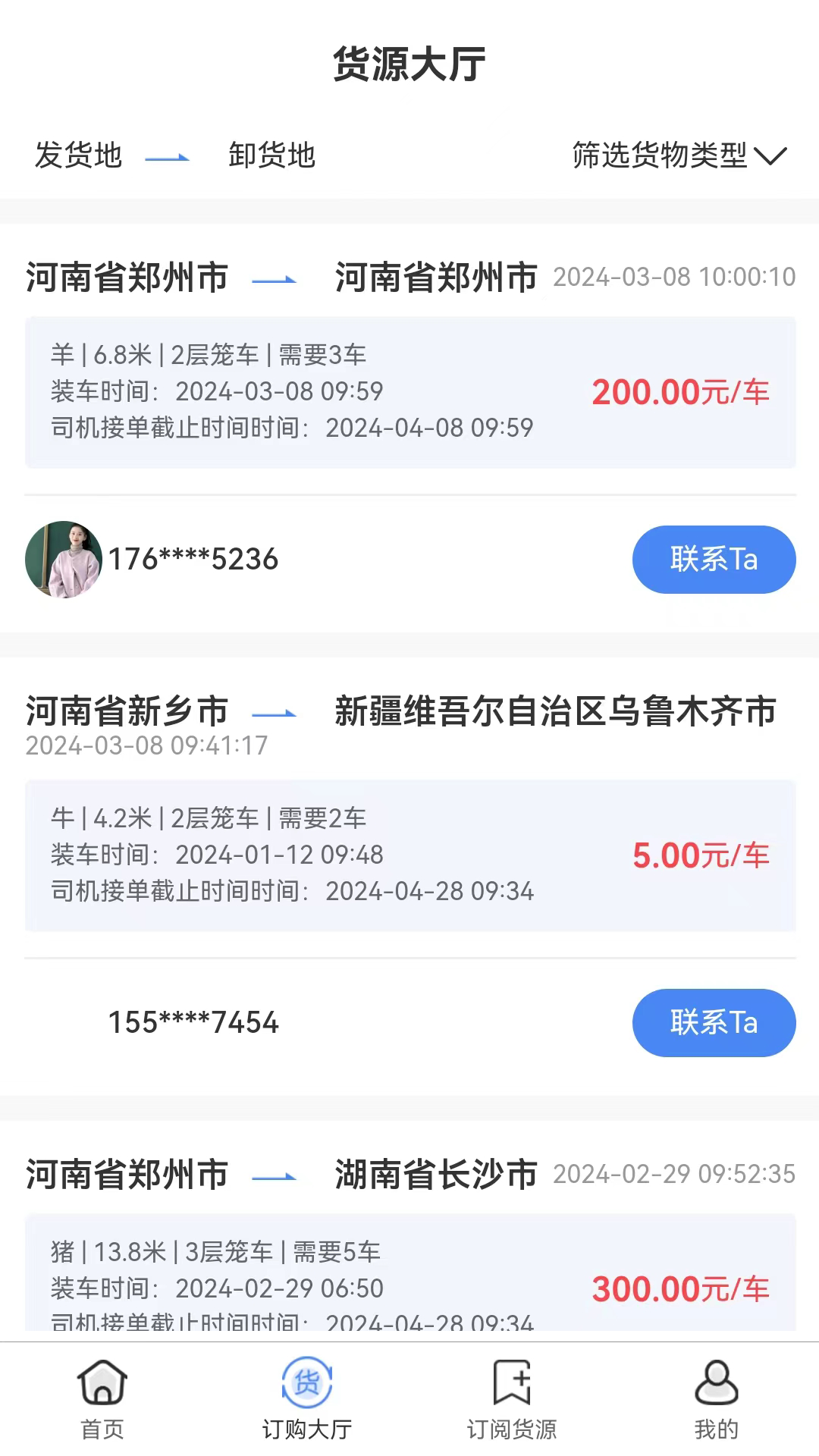Click the blue arrow between 发货地 and 卸货地
This screenshot has height=1456, width=819.
click(x=168, y=157)
